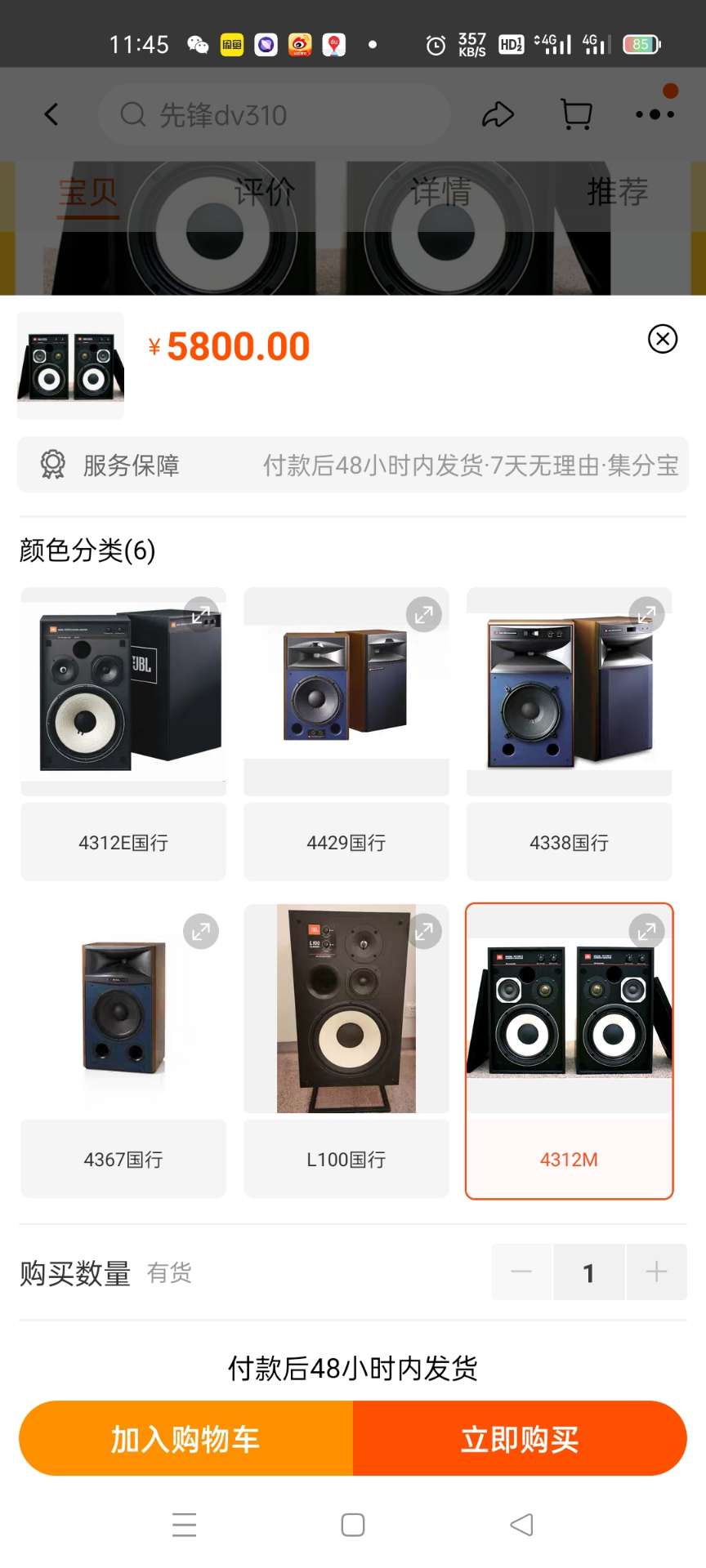
Task: Enlarge the 4429国行 product image
Action: point(424,614)
